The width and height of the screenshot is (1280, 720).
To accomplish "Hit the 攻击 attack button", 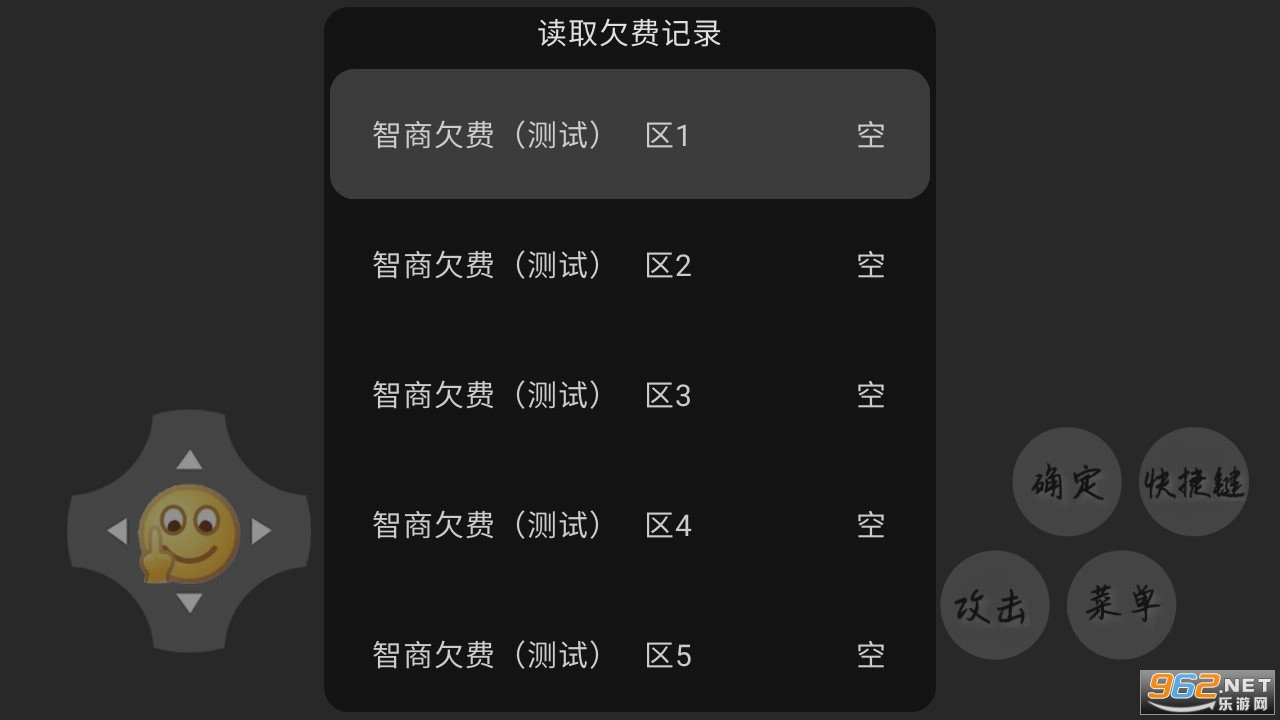I will (x=994, y=605).
